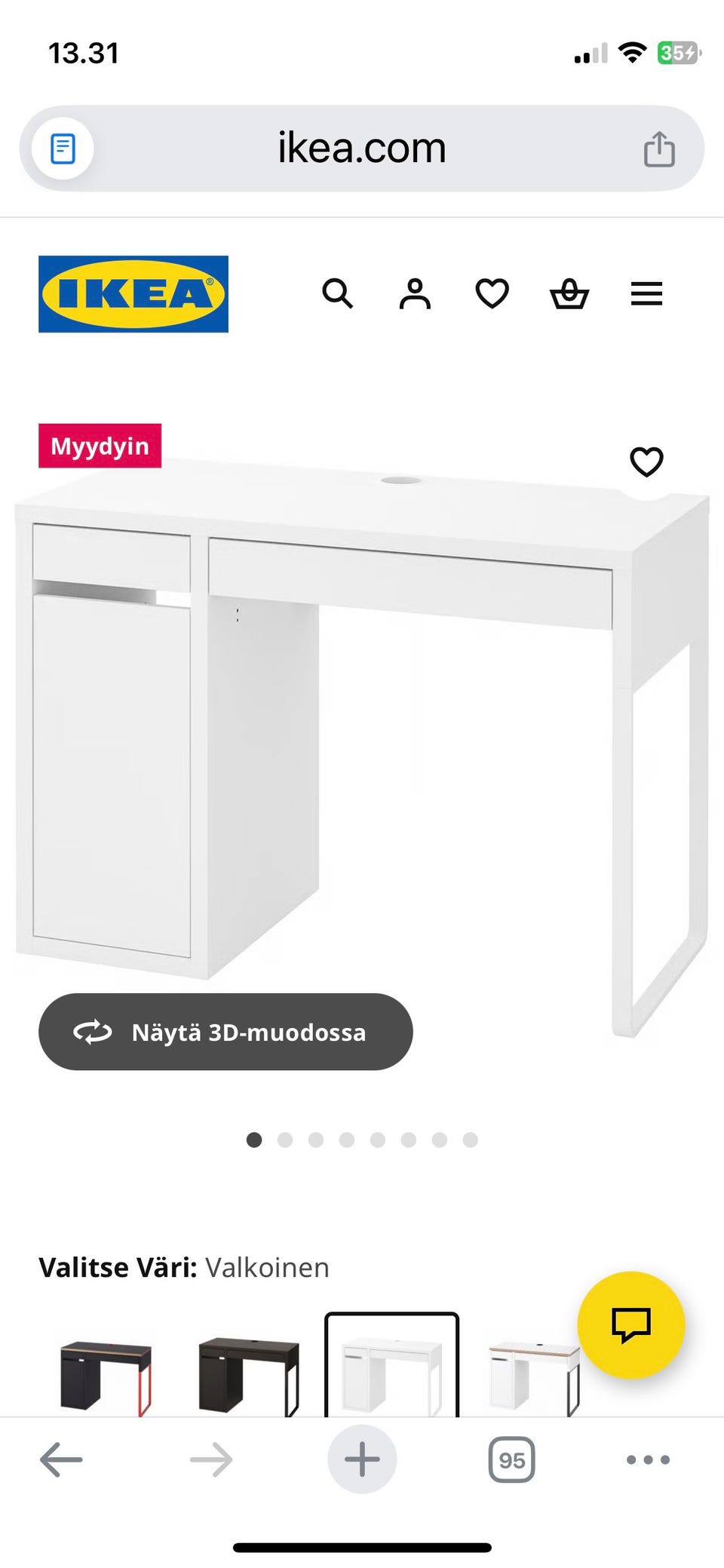Tap the IKEA logo to go home
Image resolution: width=724 pixels, height=1568 pixels.
(x=133, y=294)
